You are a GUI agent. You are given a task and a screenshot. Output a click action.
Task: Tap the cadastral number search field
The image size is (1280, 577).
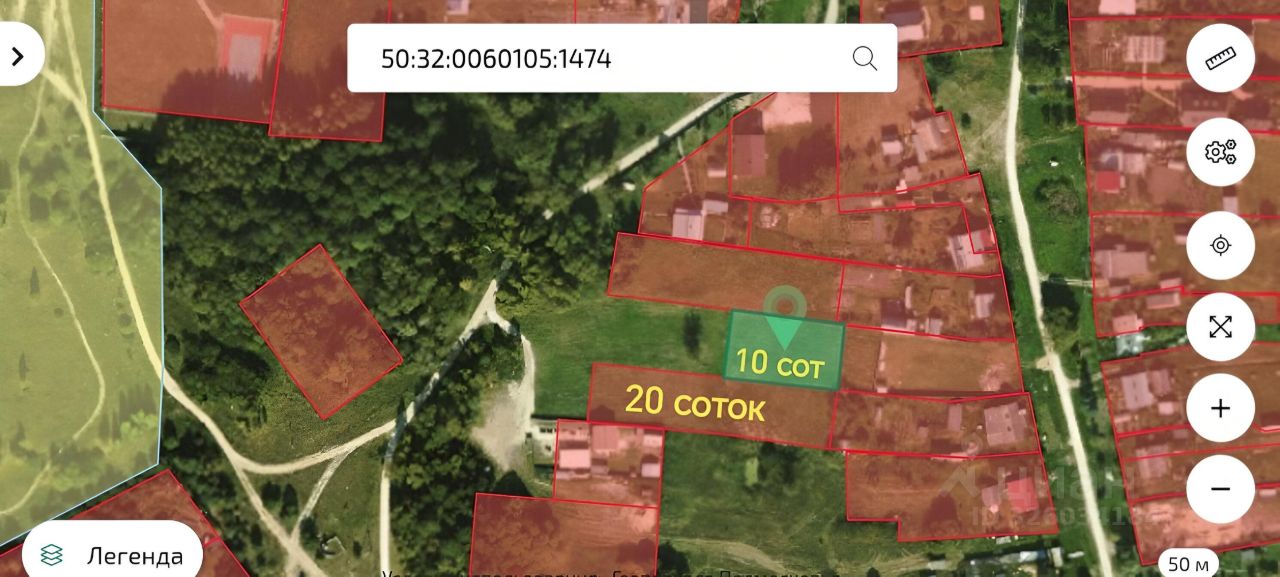600,58
